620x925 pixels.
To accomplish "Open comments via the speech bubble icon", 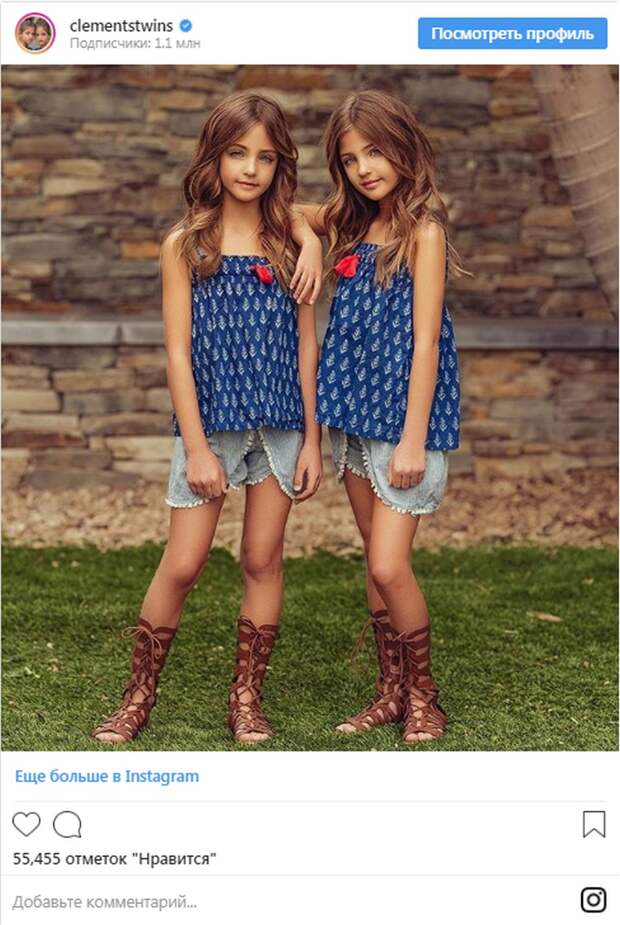I will 67,824.
